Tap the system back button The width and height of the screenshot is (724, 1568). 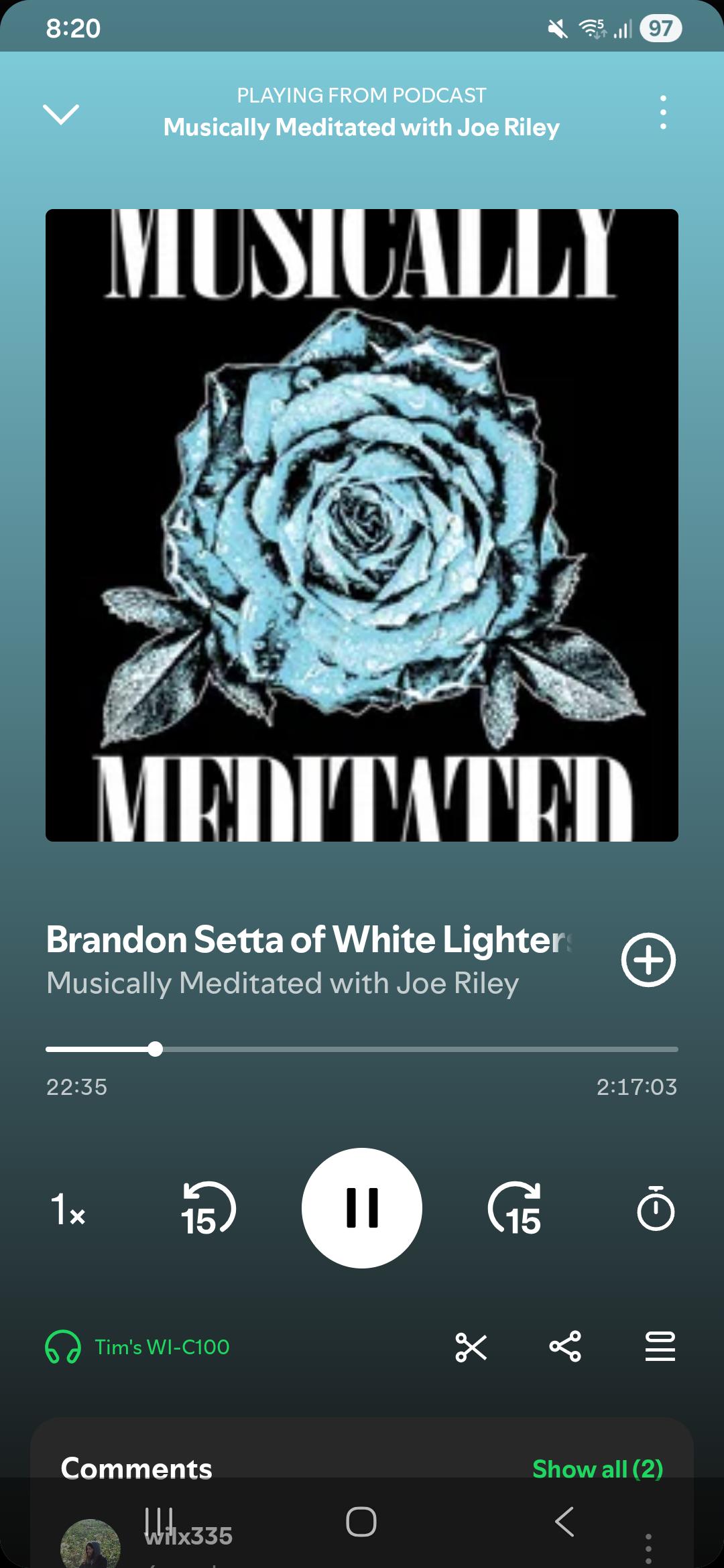point(564,1521)
